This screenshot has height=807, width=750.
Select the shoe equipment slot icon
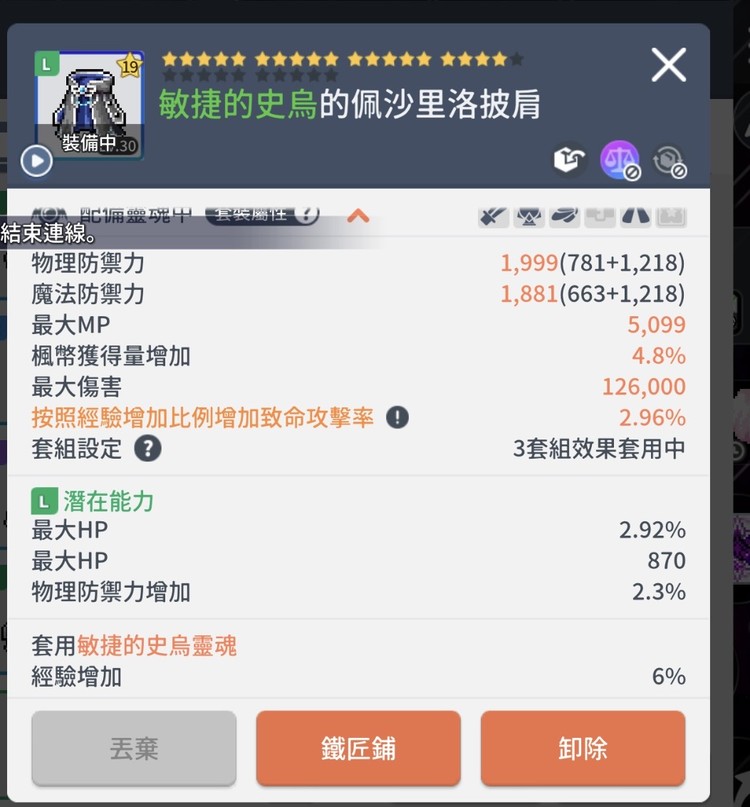563,217
